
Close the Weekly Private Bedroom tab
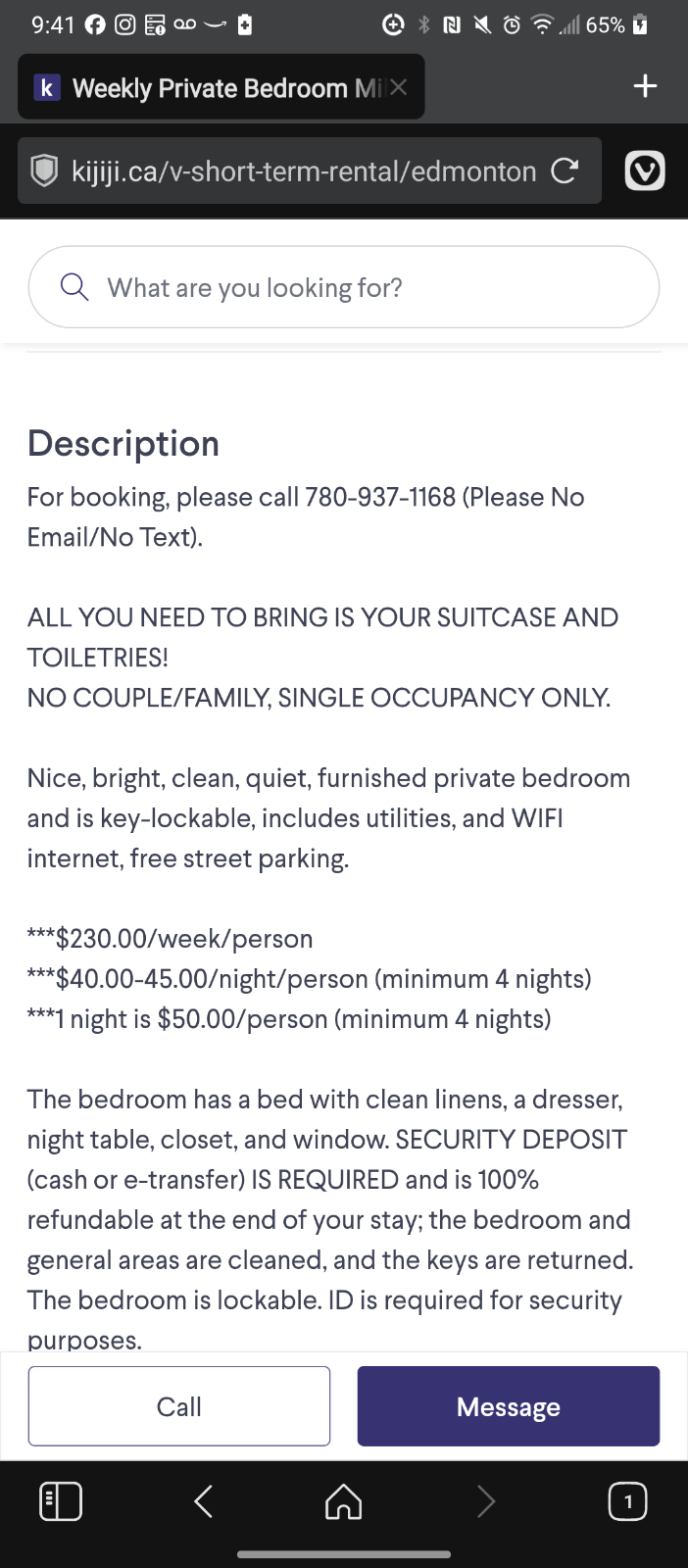coord(398,87)
